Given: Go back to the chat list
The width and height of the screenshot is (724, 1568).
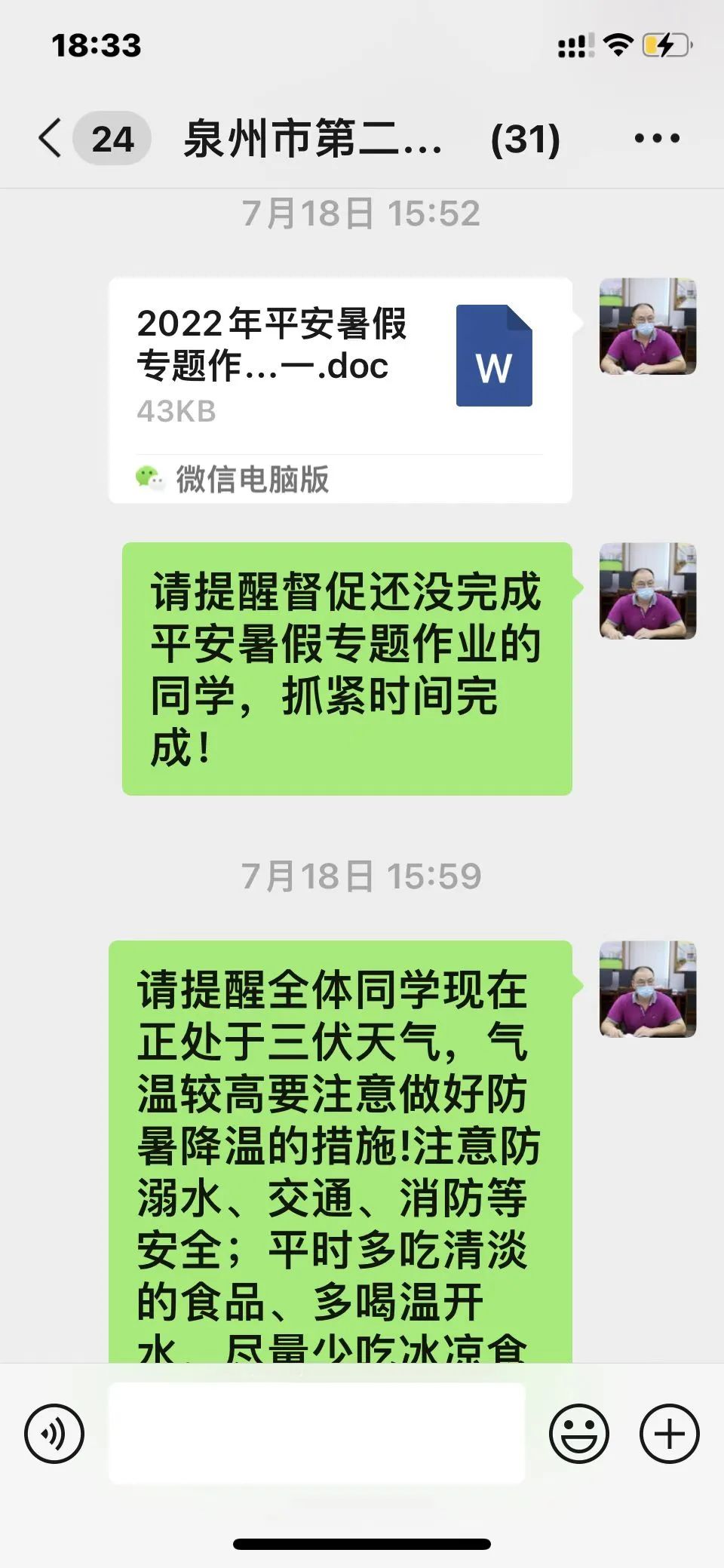Looking at the screenshot, I should (x=51, y=139).
